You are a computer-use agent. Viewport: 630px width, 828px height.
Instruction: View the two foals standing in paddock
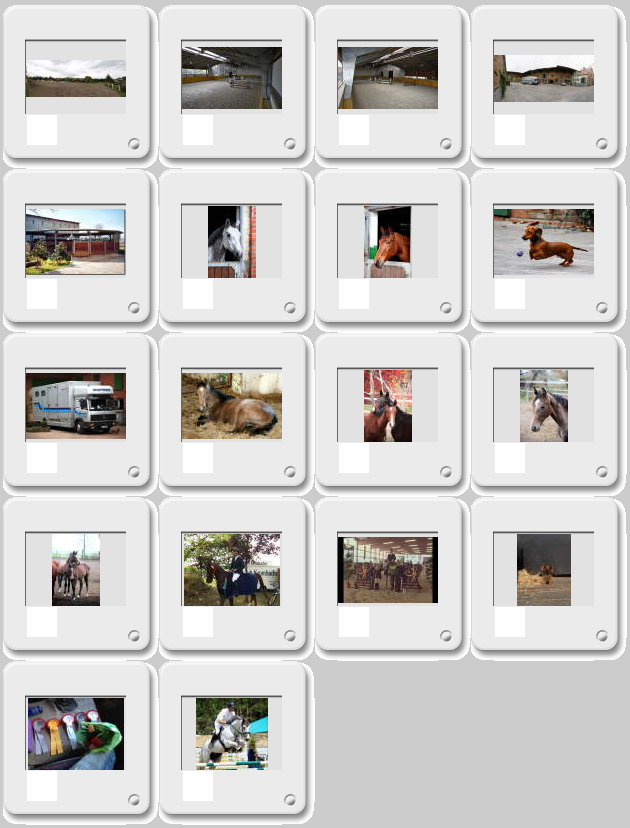coord(76,569)
